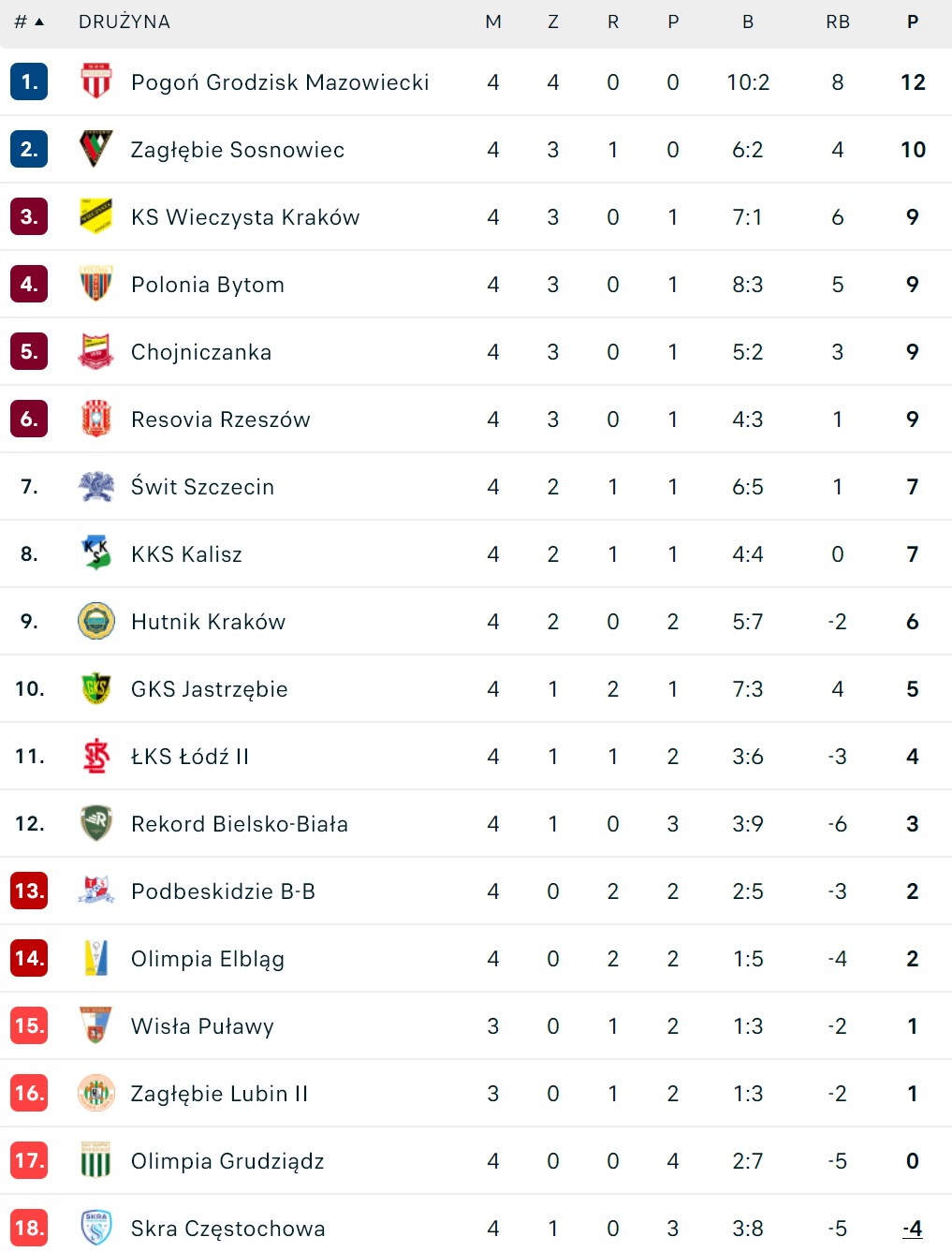Open the Olimpia Elbląg row
Image resolution: width=952 pixels, height=1252 pixels.
(207, 959)
